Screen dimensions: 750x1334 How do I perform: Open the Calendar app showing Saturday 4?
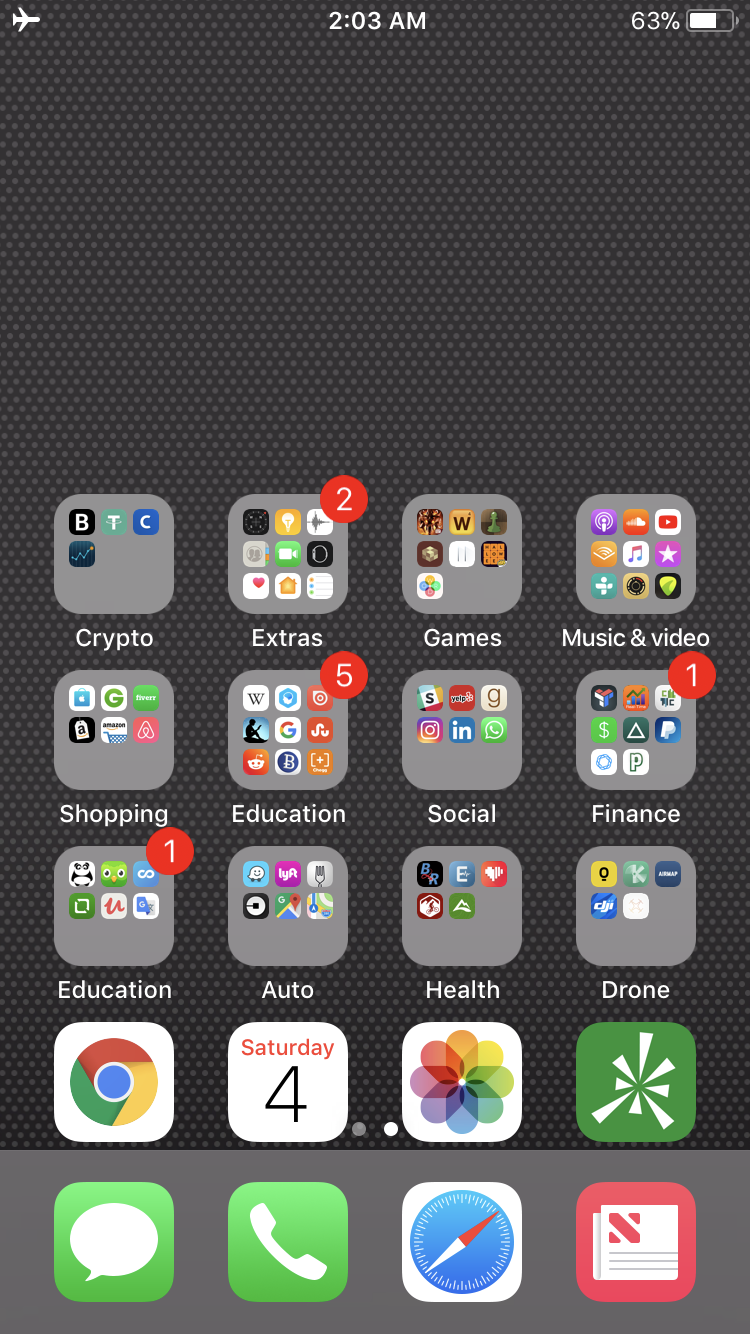[288, 1082]
